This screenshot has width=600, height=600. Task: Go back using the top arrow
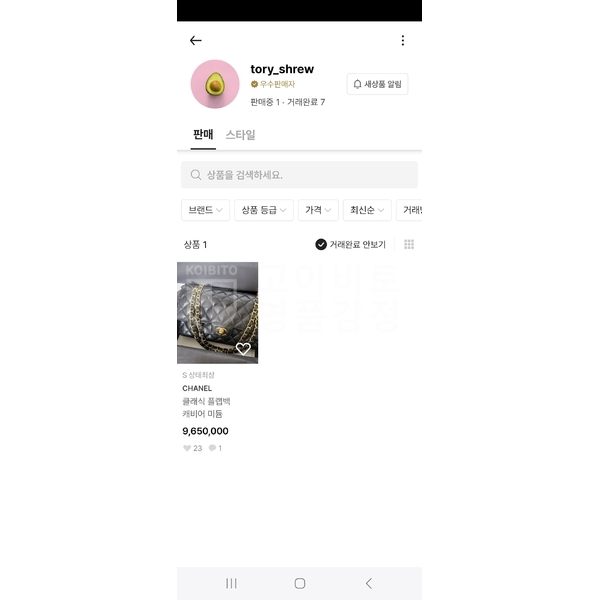[195, 41]
